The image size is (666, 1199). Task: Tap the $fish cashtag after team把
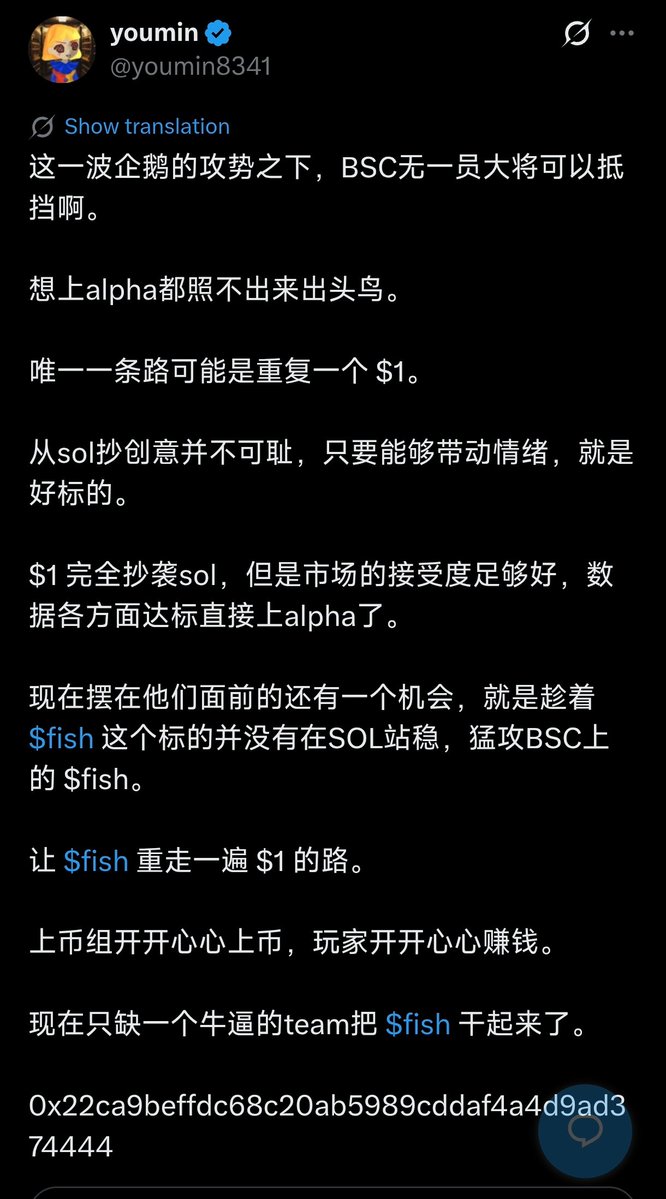tap(418, 1023)
